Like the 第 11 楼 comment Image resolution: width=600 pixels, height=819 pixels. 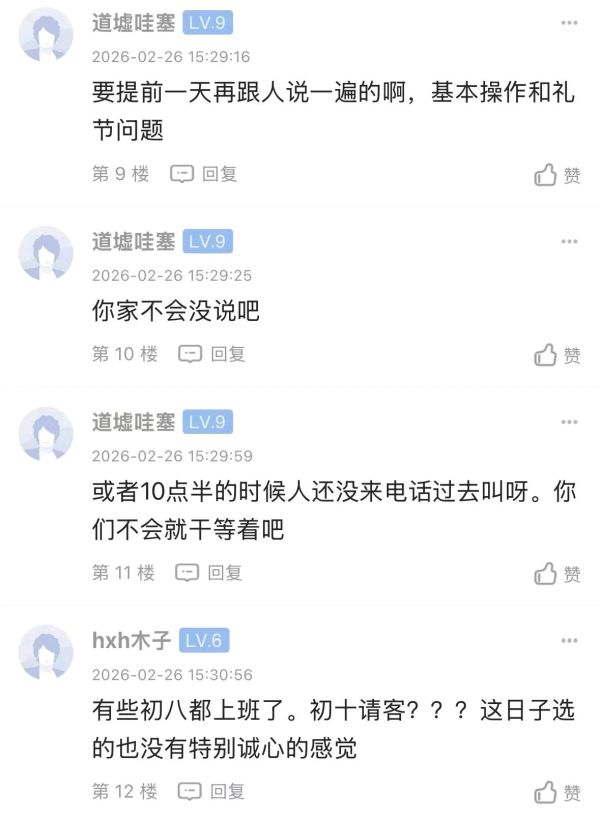pos(557,574)
